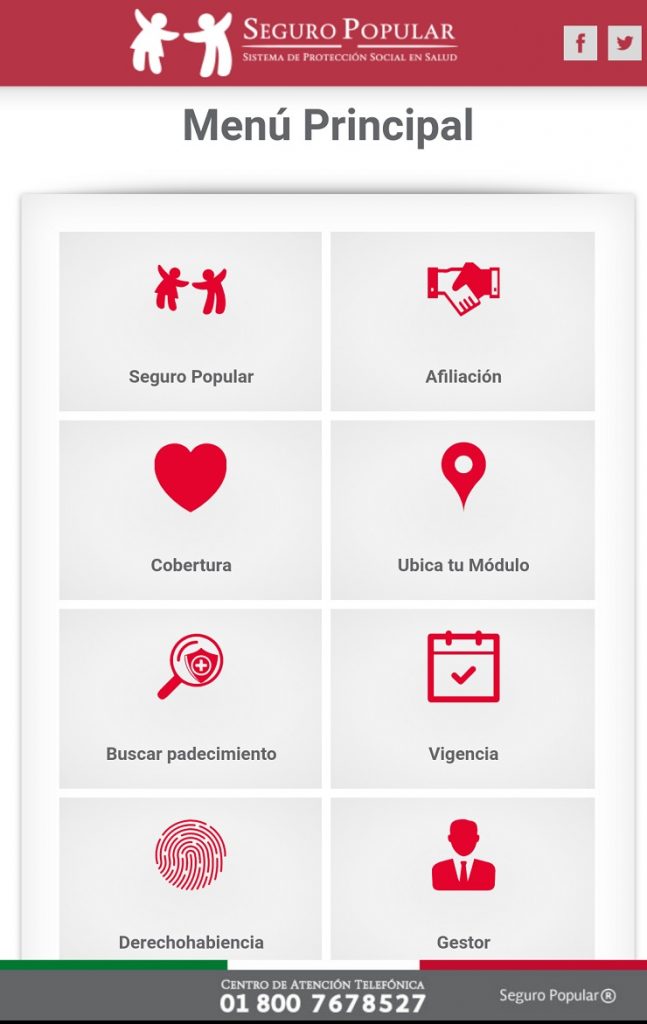Check Vigencia status tile

point(463,698)
